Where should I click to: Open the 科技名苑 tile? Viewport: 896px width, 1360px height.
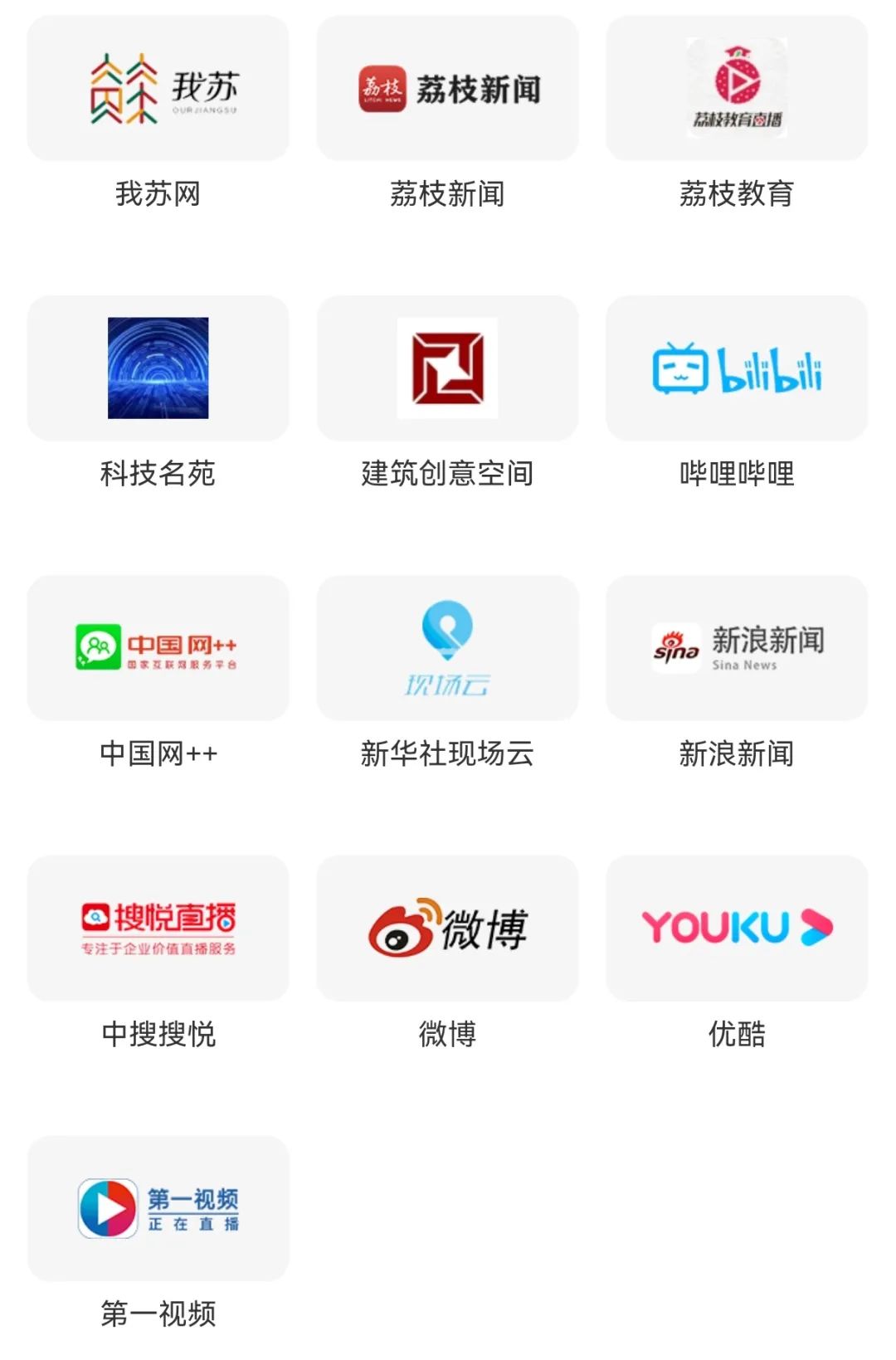click(x=158, y=368)
